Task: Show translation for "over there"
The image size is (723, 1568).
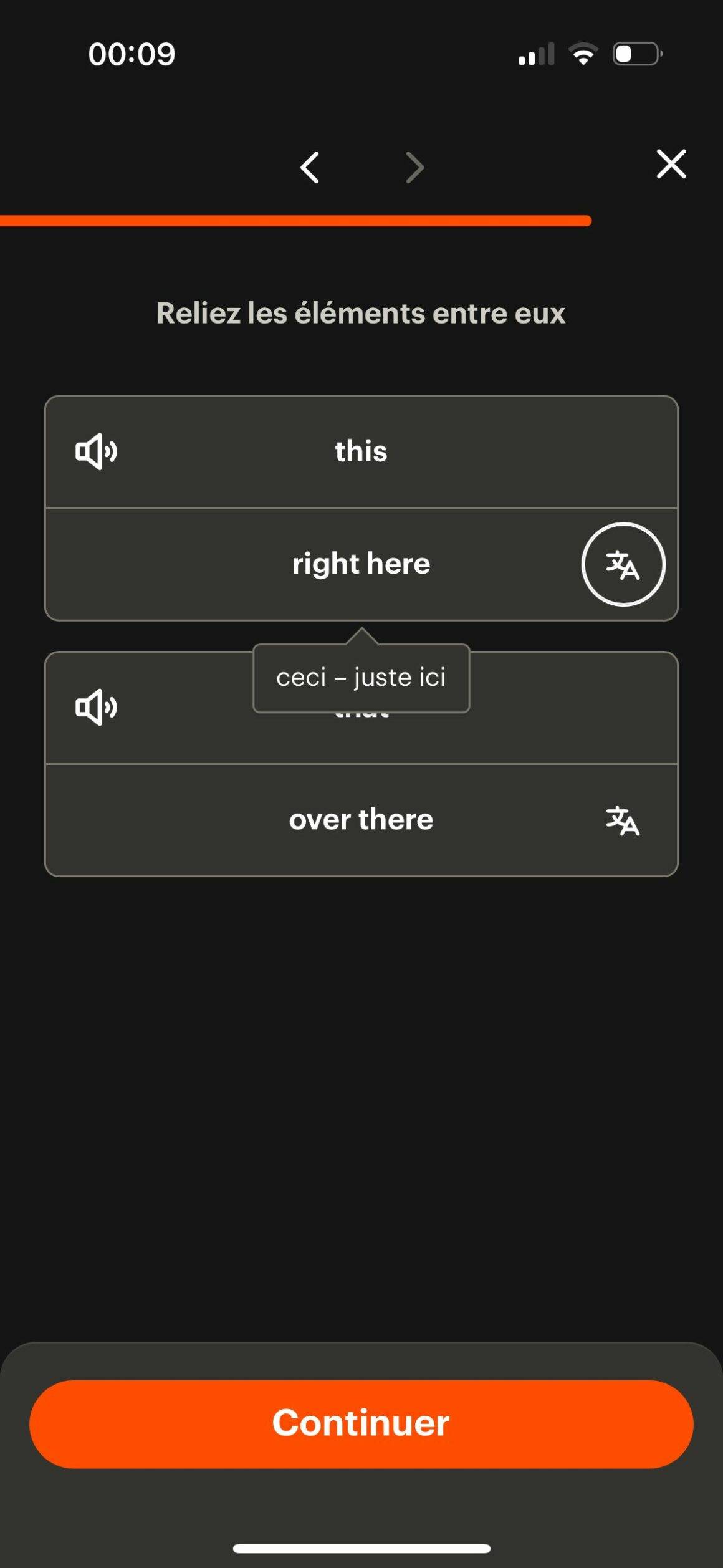Action: 623,820
